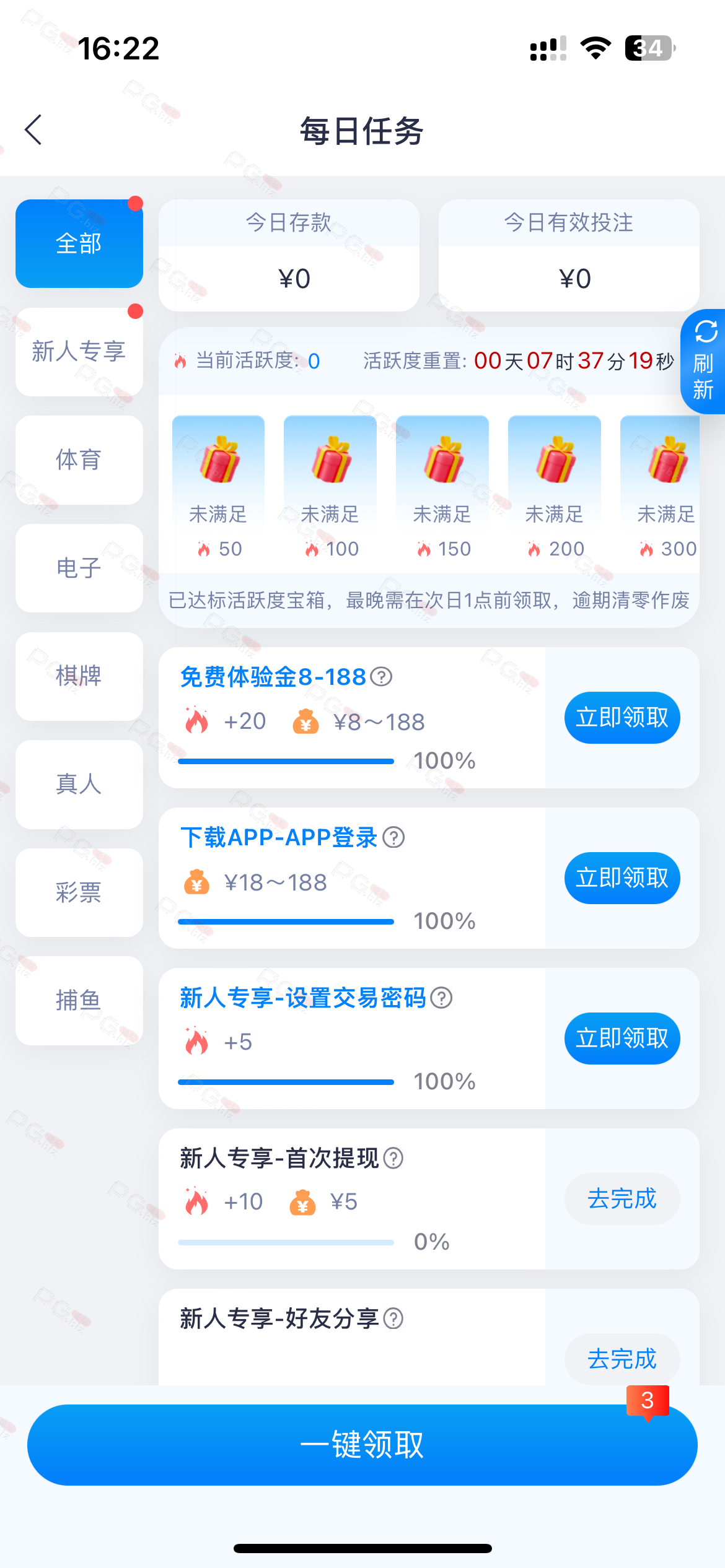Claim all rewards with 一键领取
725x1568 pixels.
[x=362, y=1445]
